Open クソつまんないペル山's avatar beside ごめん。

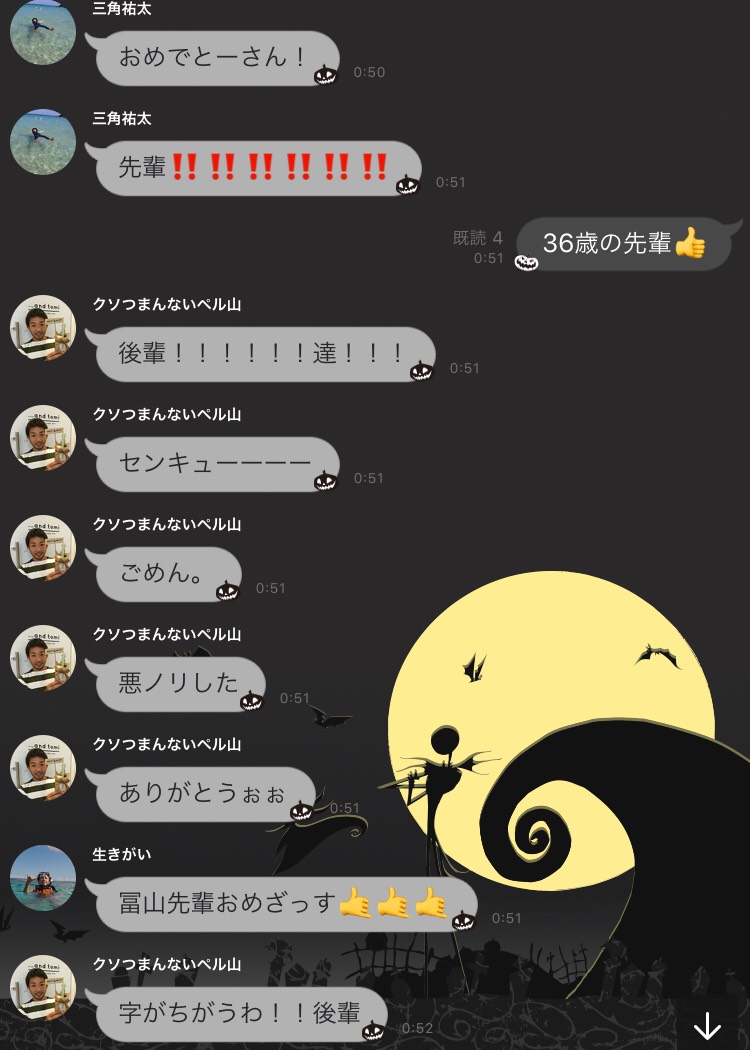tap(43, 548)
